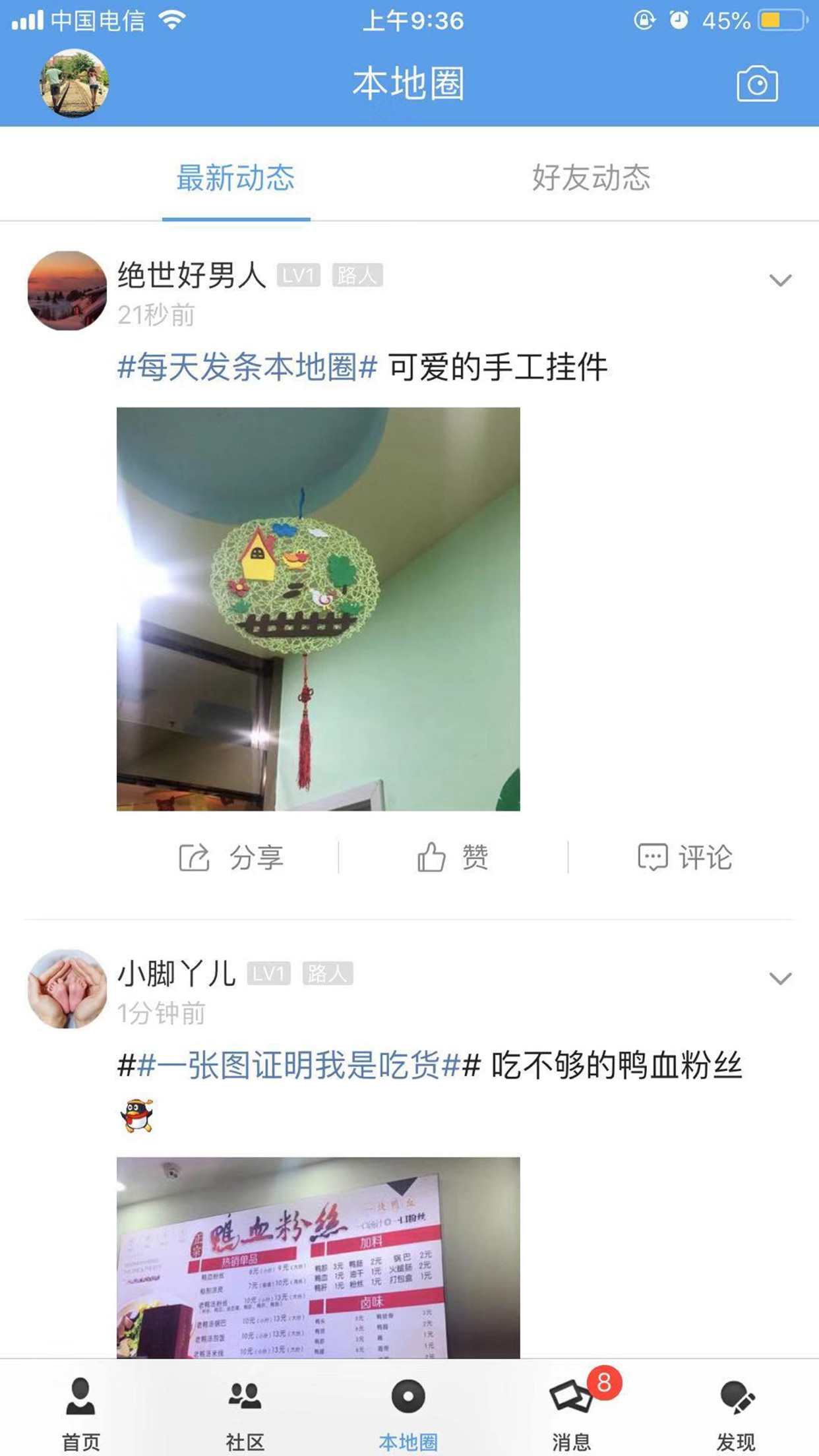Switch to the 好友动态 tab
The image size is (819, 1456).
coord(591,179)
